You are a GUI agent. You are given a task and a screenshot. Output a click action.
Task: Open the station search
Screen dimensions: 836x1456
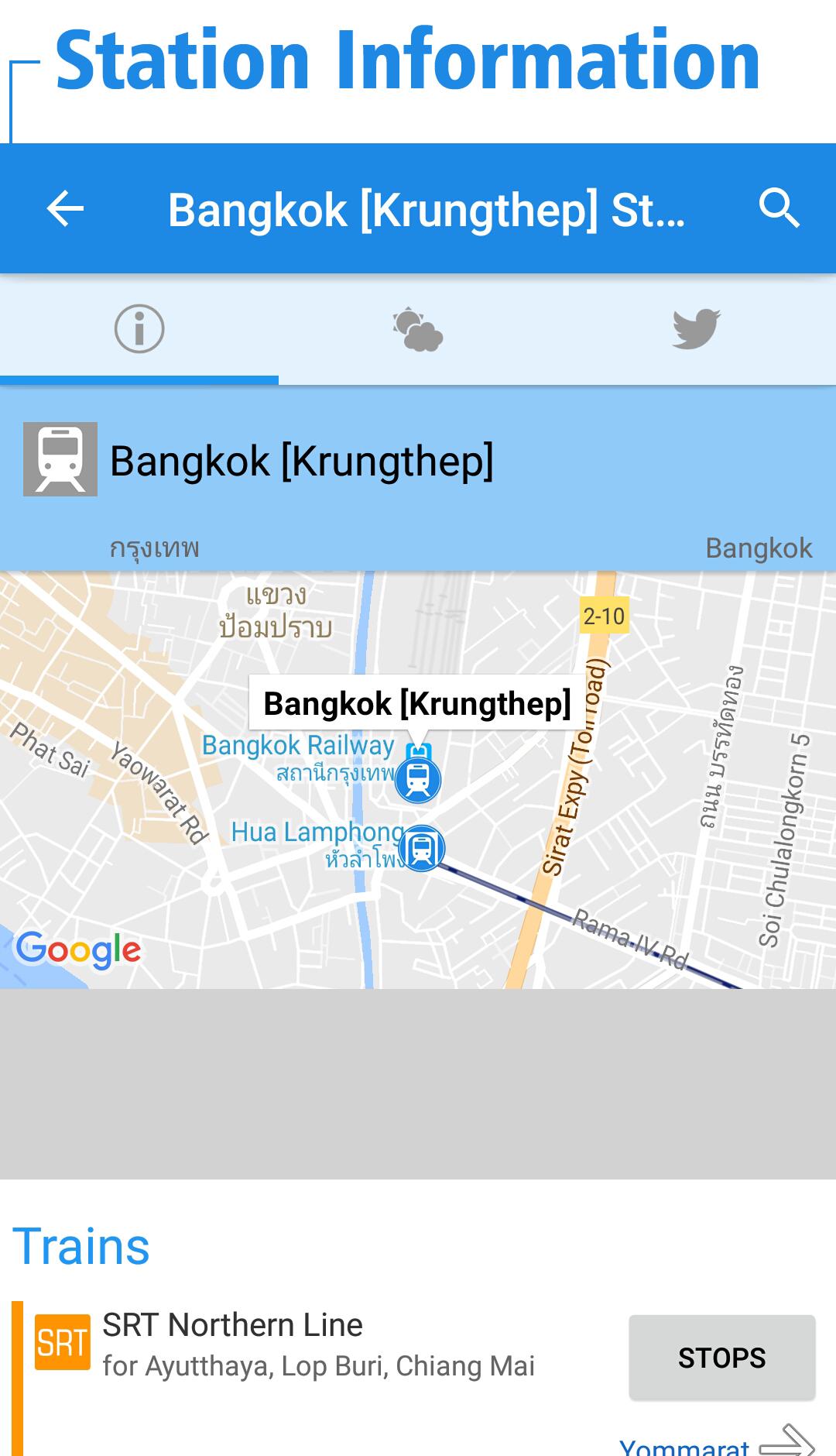(x=779, y=208)
